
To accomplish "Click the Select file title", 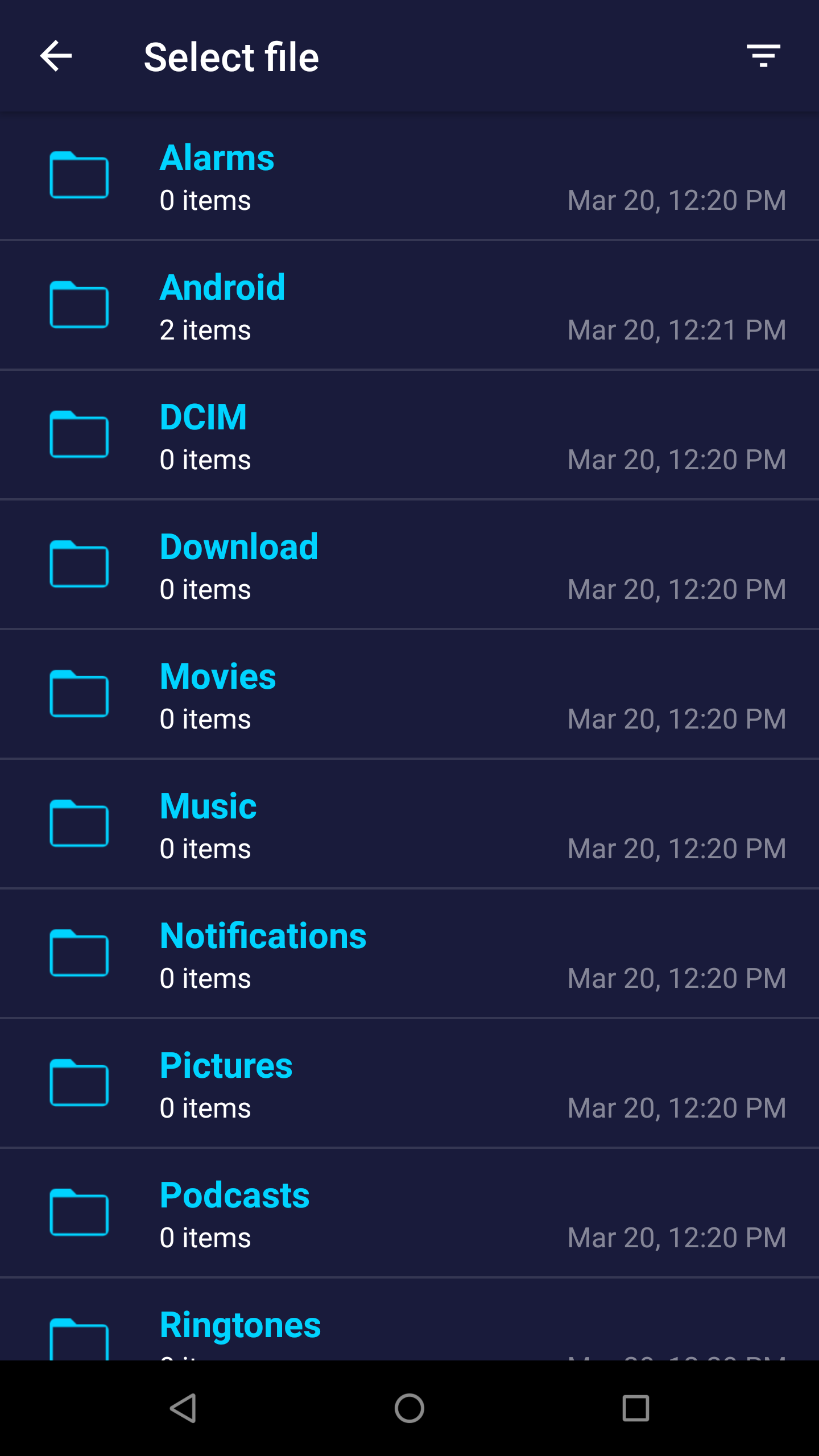I will click(232, 56).
